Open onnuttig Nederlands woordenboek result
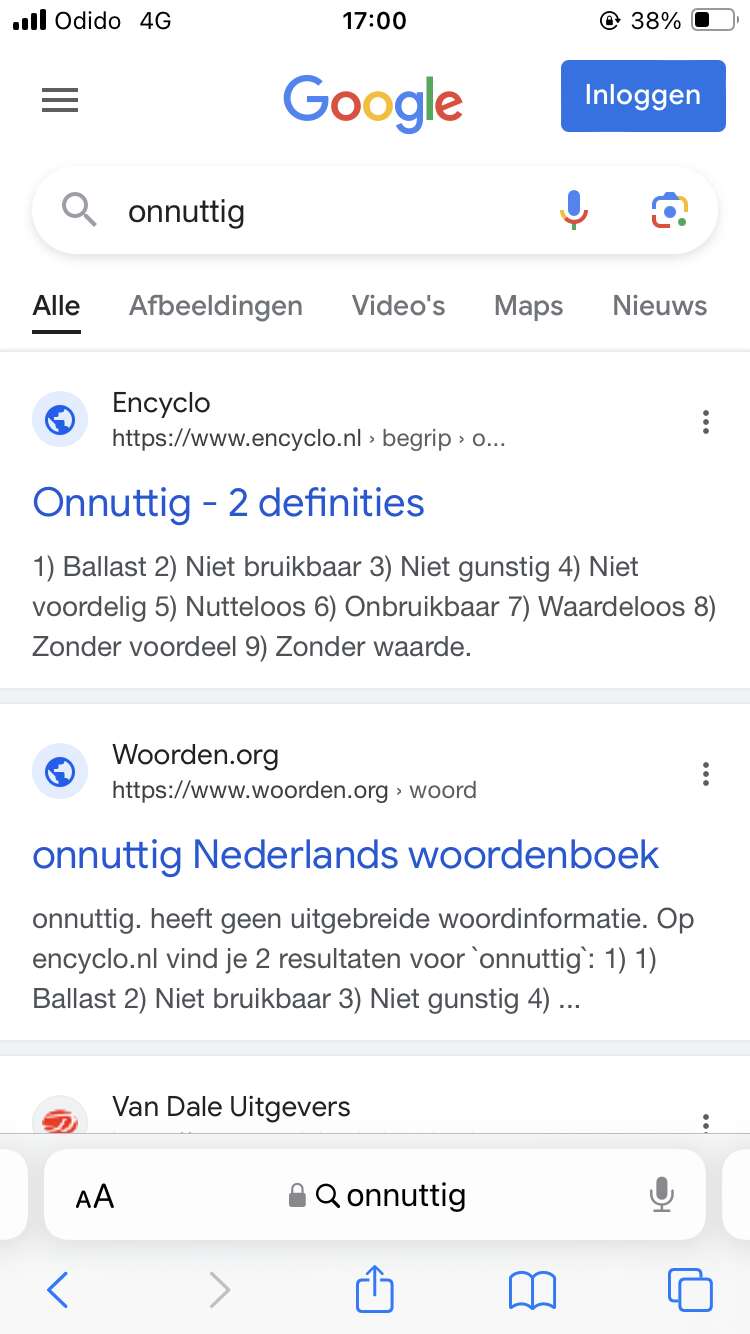Image resolution: width=750 pixels, height=1334 pixels. tap(346, 855)
